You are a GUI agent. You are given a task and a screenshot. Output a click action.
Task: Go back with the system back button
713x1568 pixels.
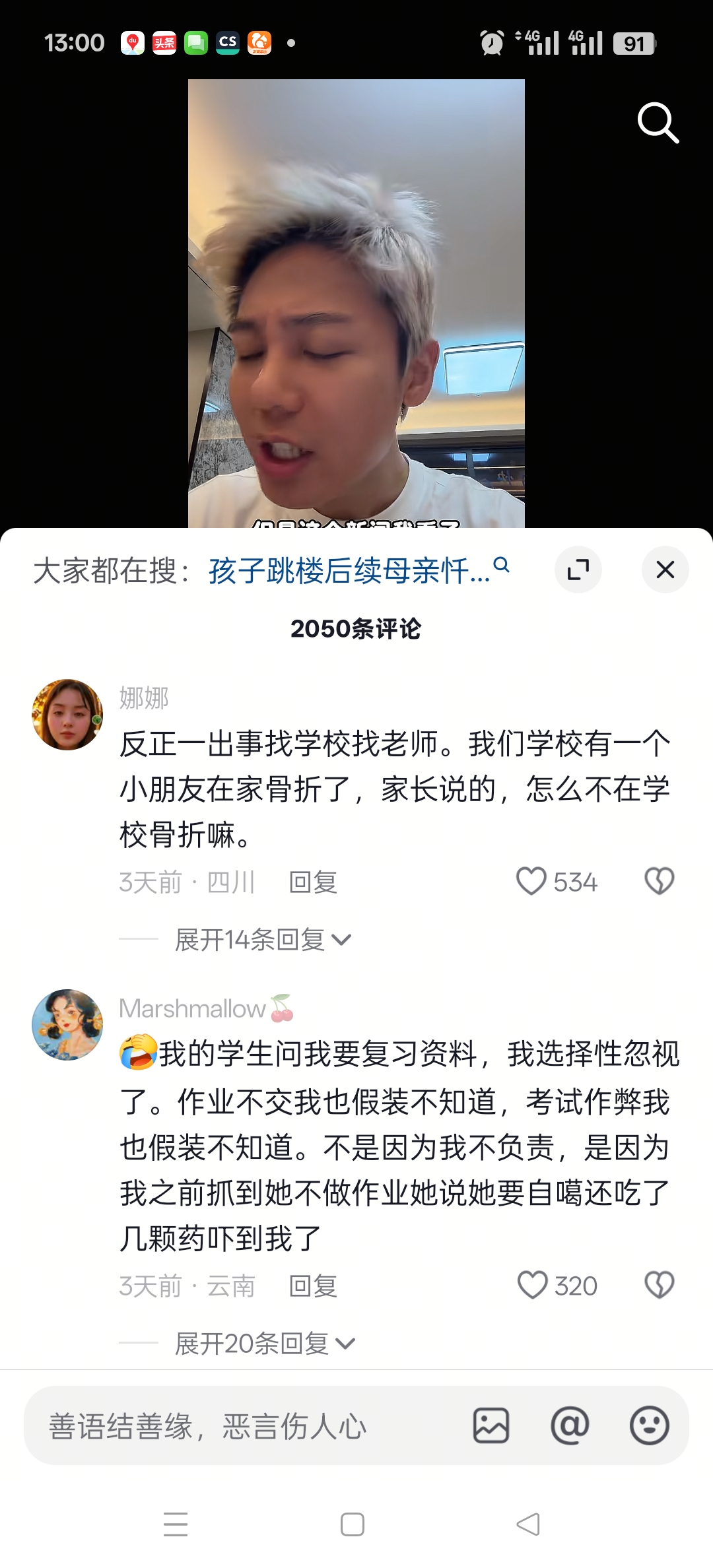(x=528, y=1524)
